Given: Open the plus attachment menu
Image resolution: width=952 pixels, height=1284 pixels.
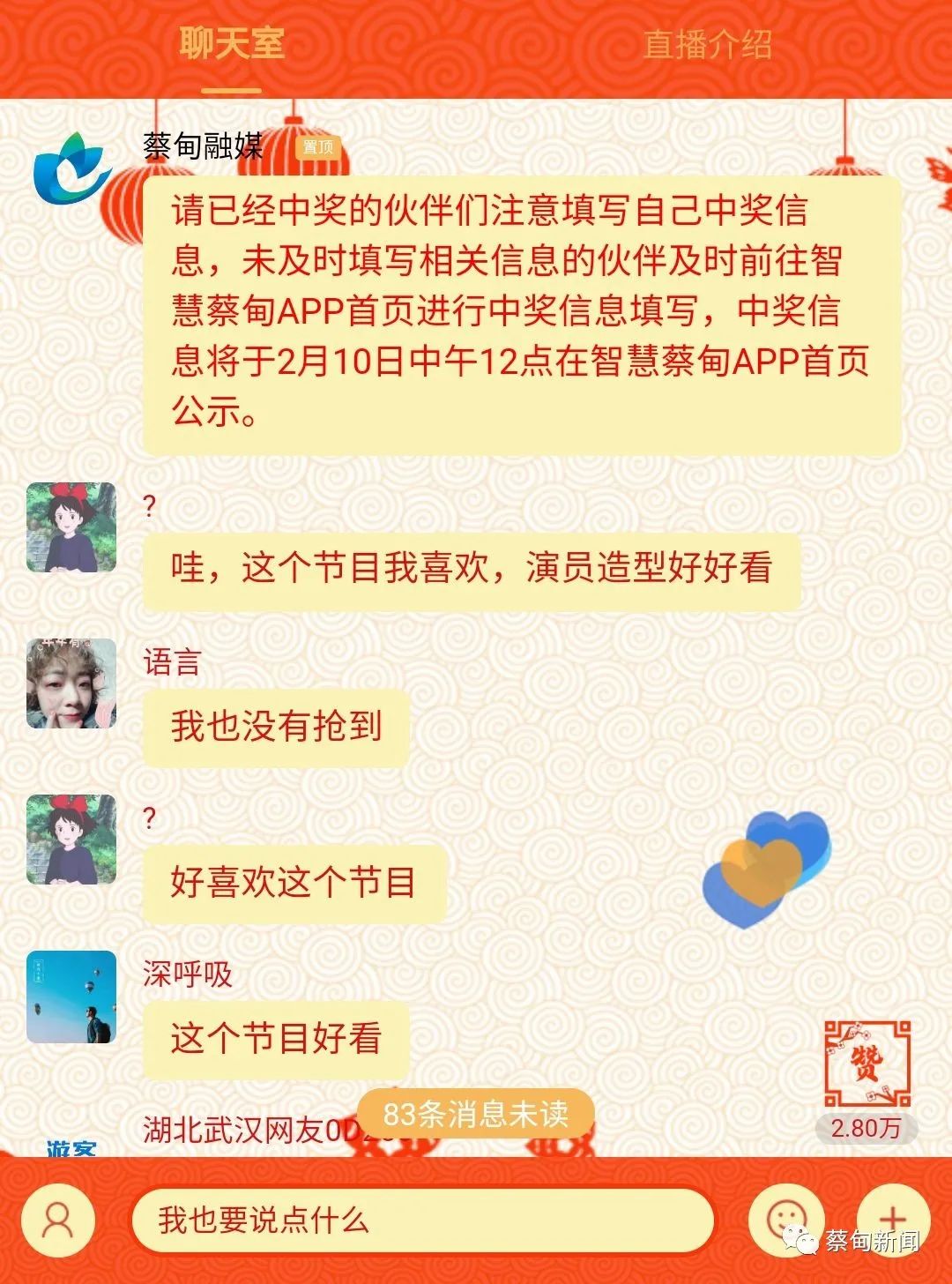Looking at the screenshot, I should coord(892,1220).
